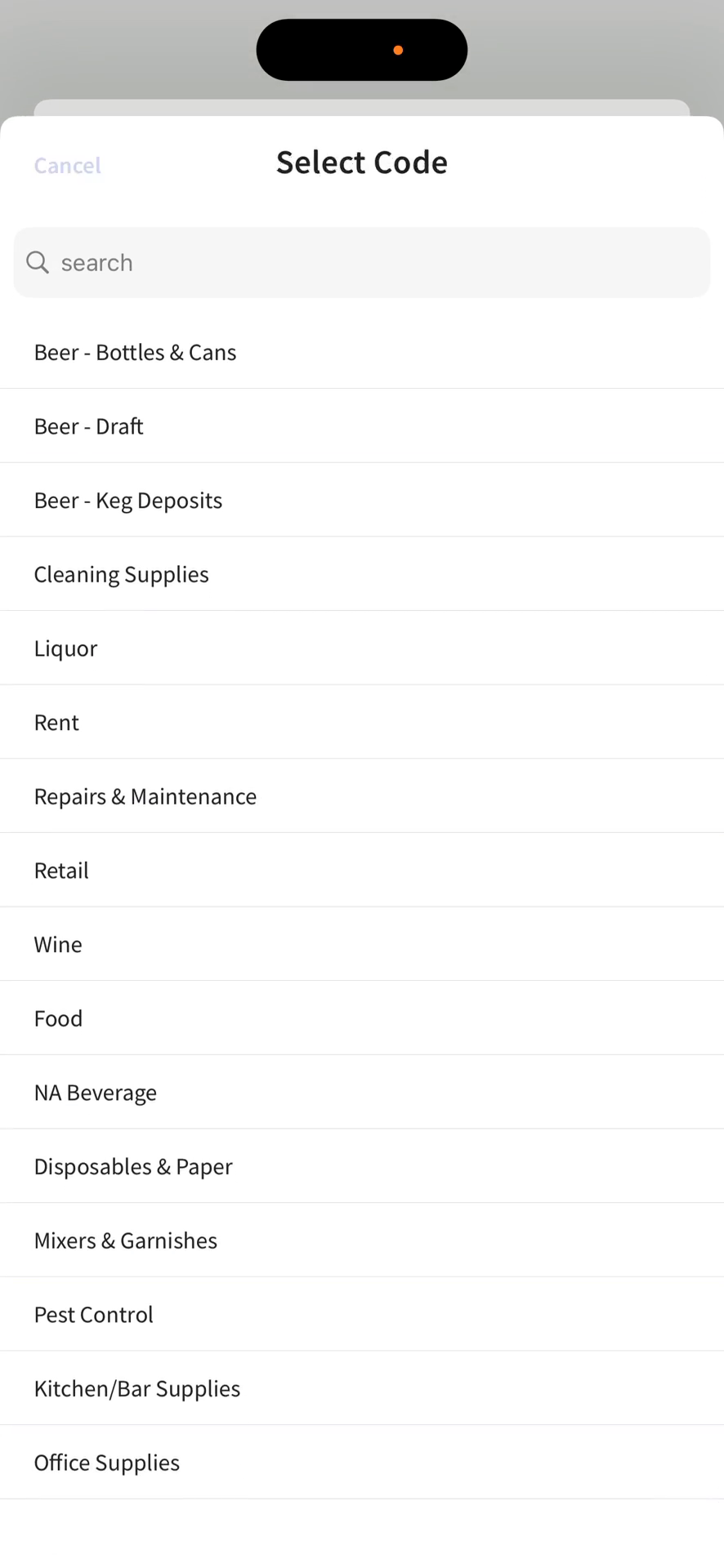This screenshot has width=724, height=1568.
Task: Select Disposables & Paper
Action: (362, 1166)
